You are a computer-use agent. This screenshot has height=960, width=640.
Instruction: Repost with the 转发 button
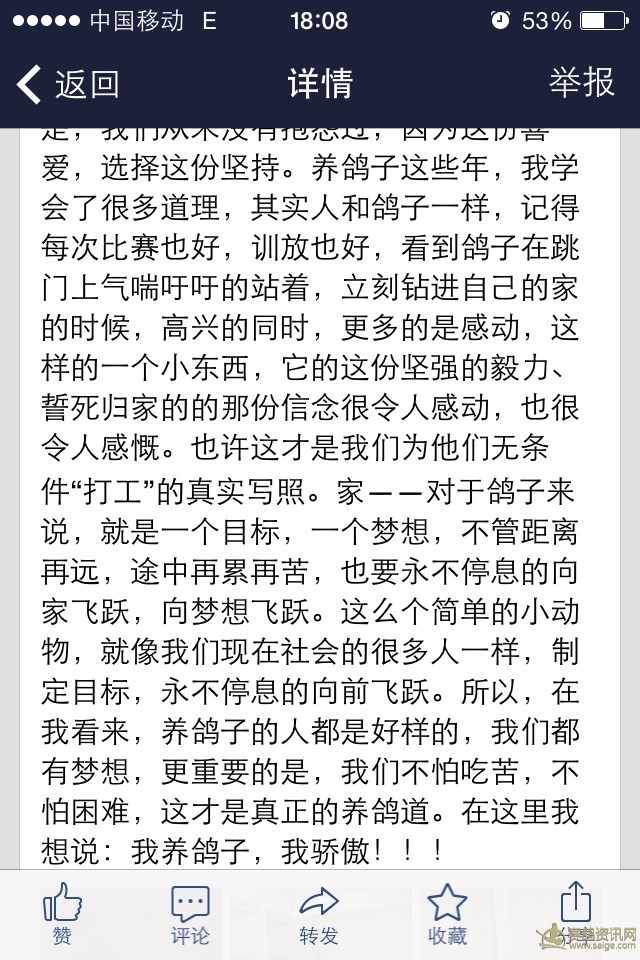point(319,914)
